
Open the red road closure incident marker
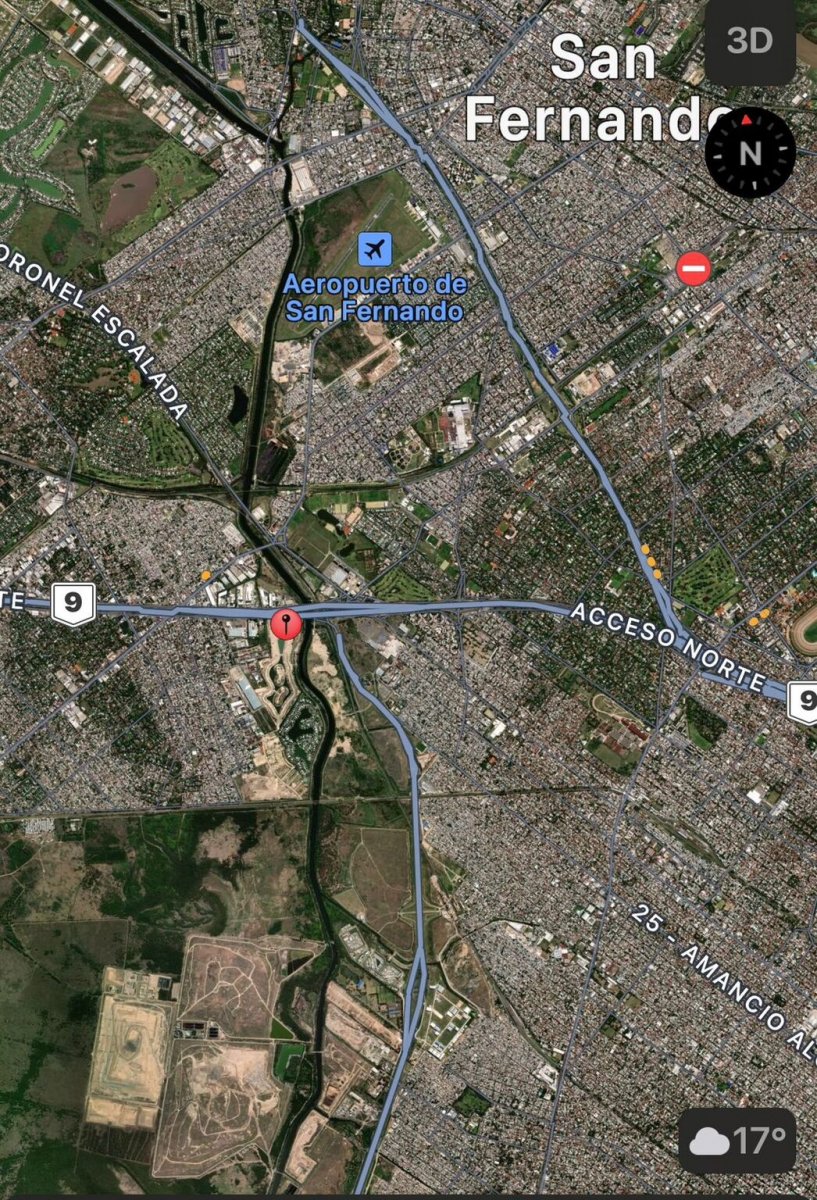[x=693, y=268]
